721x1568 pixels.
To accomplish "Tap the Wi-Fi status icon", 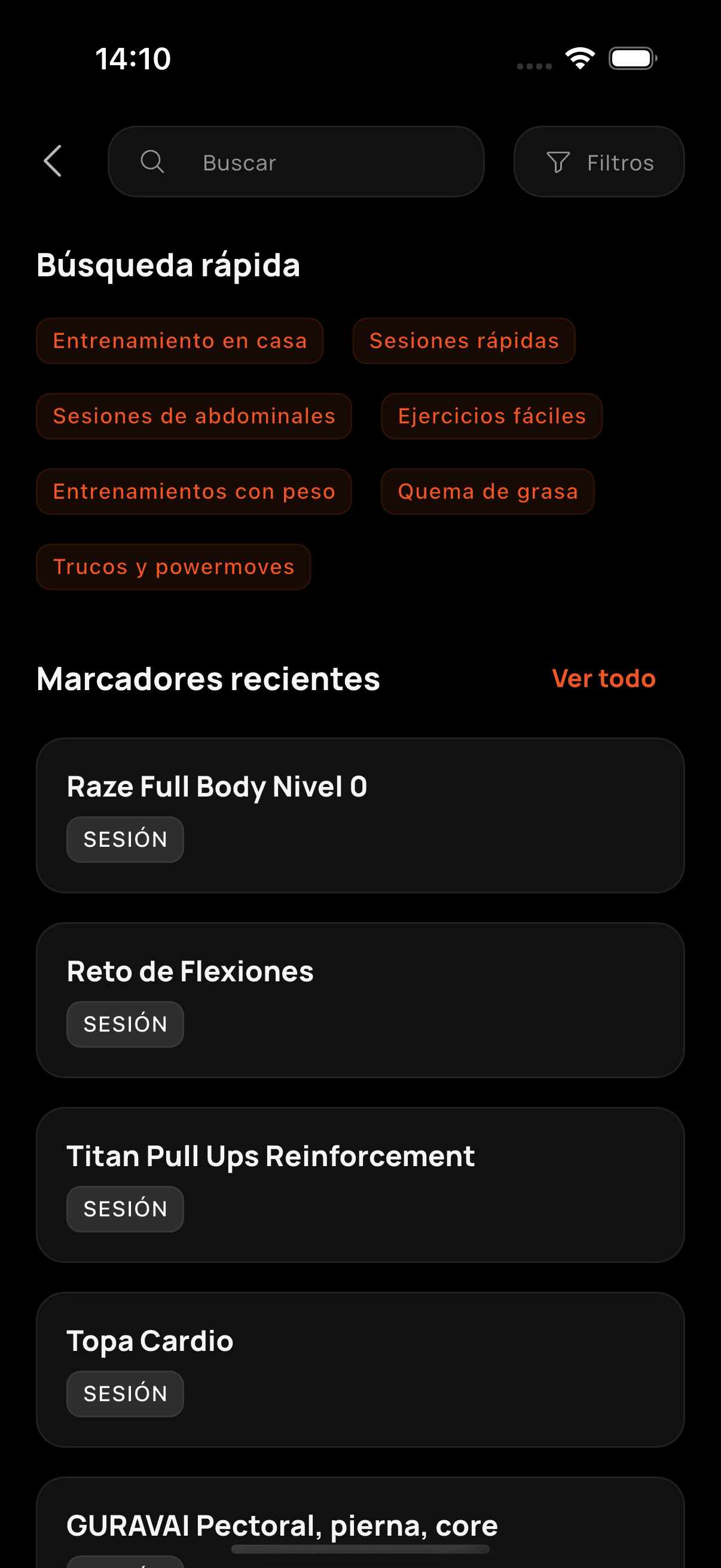I will pos(579,57).
